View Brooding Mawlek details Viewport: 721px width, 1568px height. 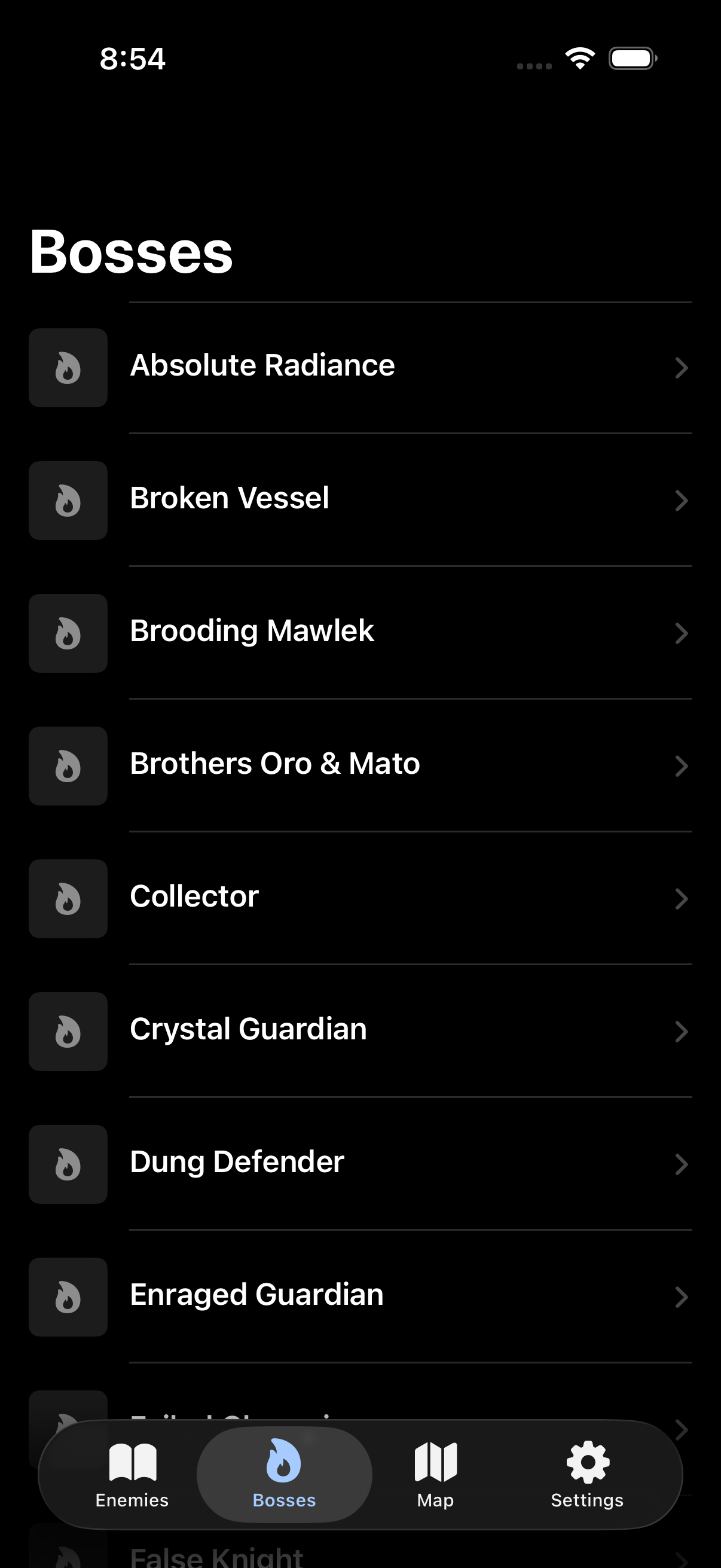click(360, 633)
